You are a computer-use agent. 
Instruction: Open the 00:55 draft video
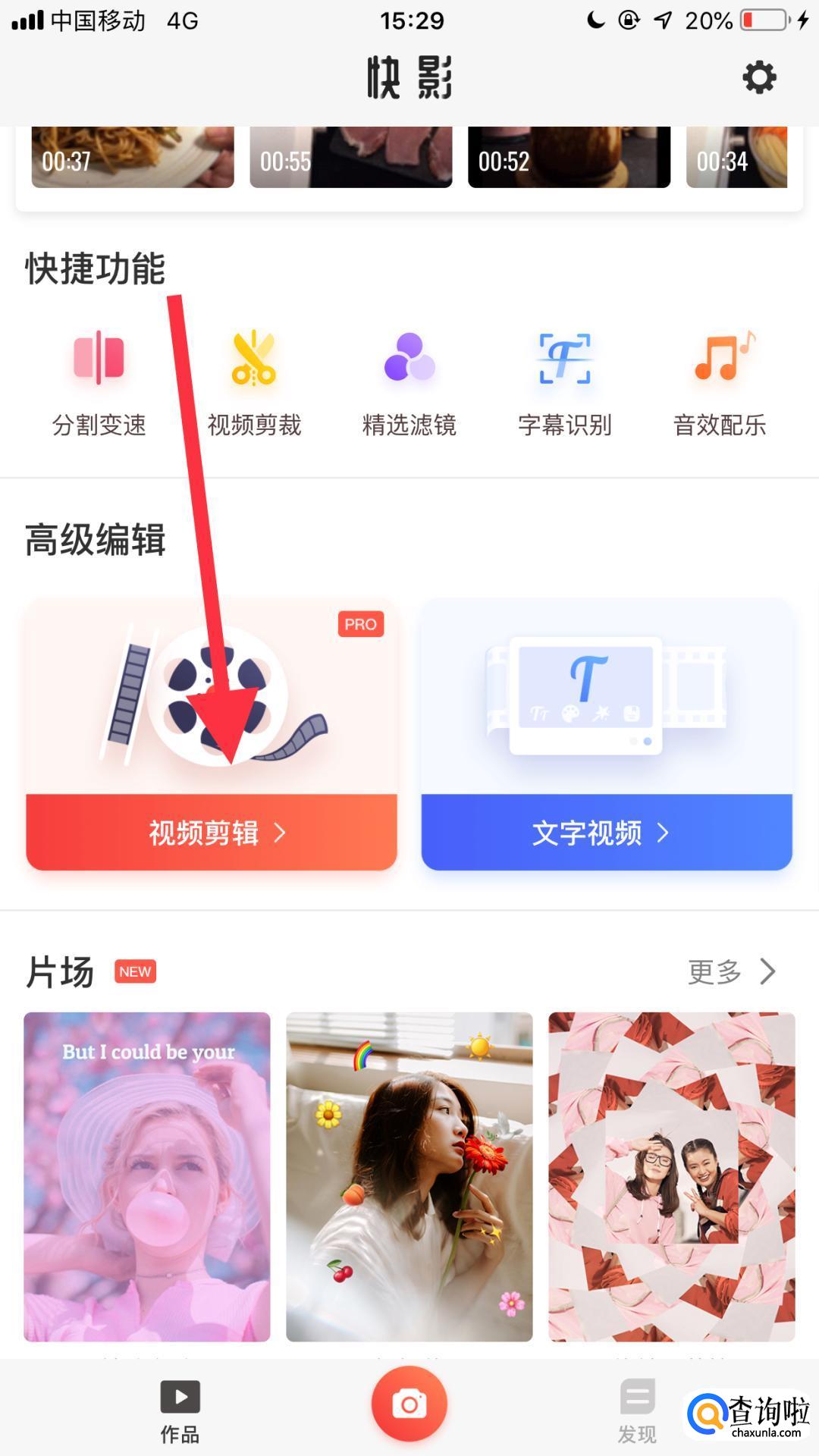click(x=350, y=157)
